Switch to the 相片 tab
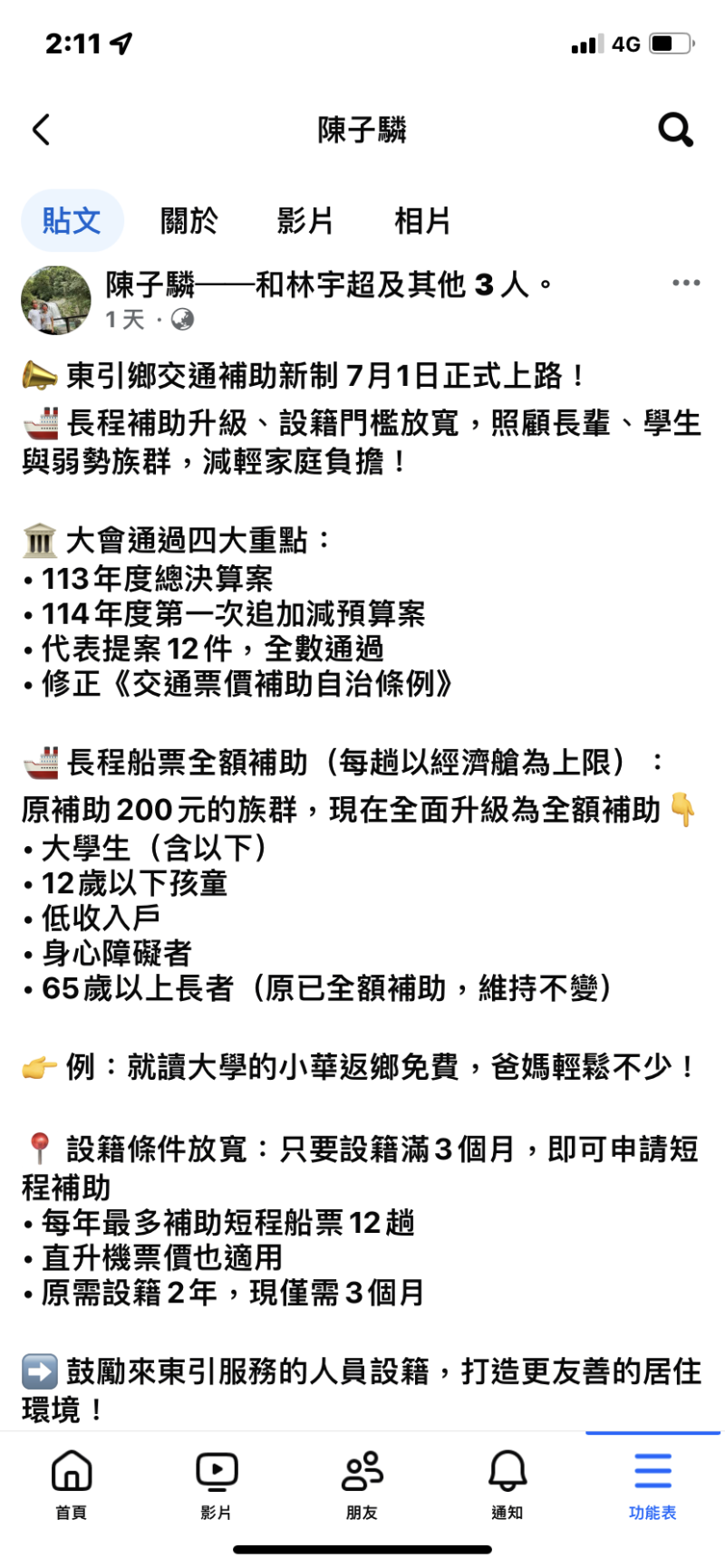Viewport: 725px width, 1568px height. tap(422, 220)
